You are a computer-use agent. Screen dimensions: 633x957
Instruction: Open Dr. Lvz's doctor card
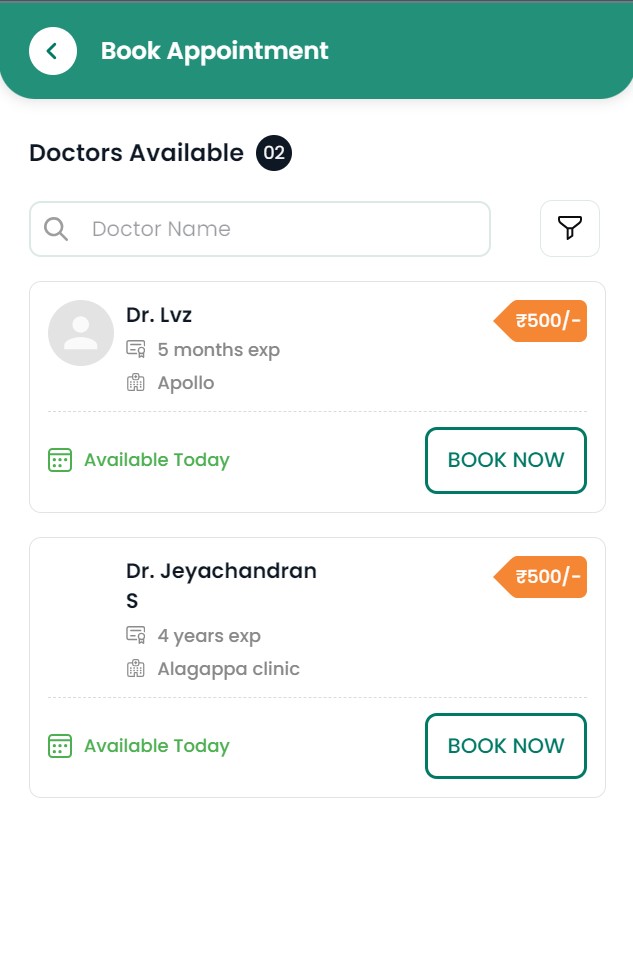point(300,350)
